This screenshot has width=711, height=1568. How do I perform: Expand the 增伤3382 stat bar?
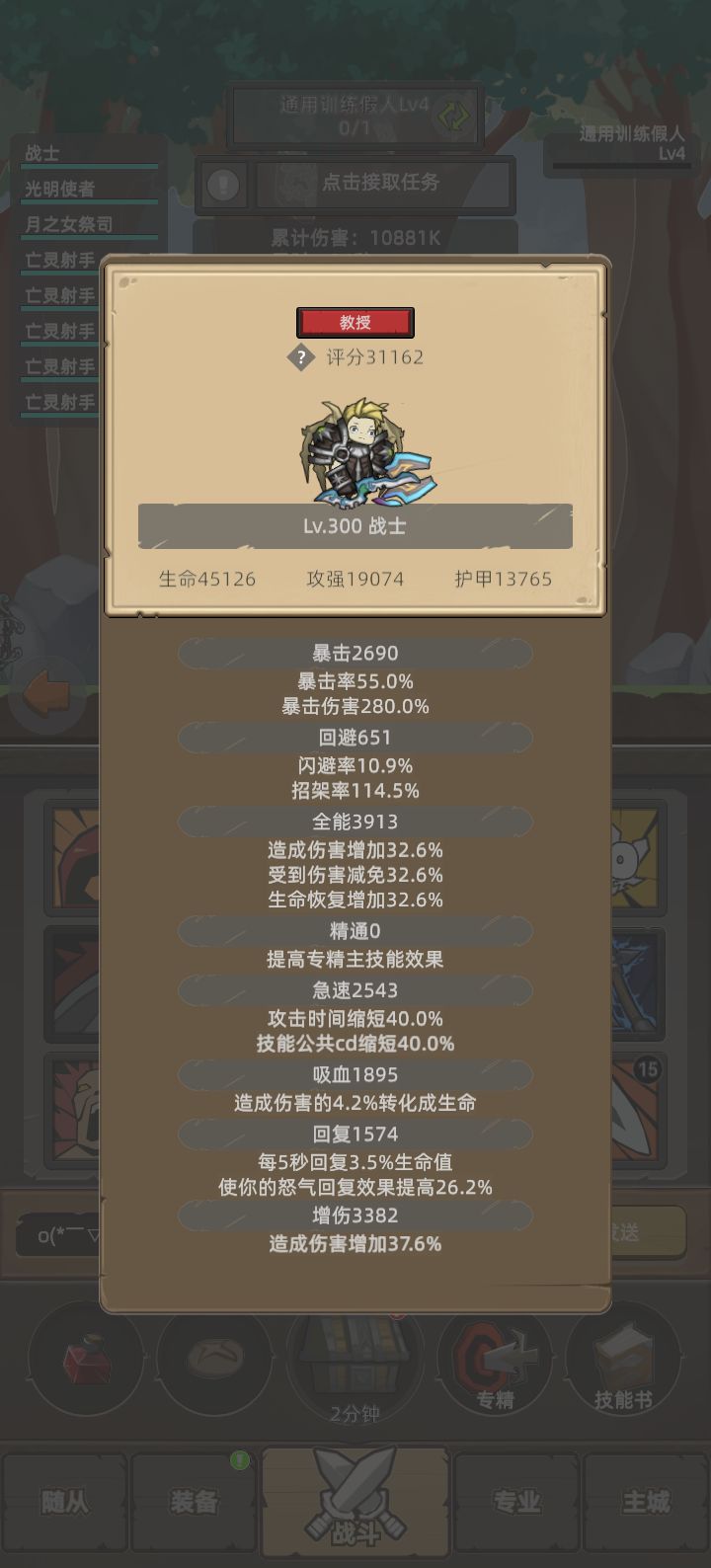(355, 1215)
